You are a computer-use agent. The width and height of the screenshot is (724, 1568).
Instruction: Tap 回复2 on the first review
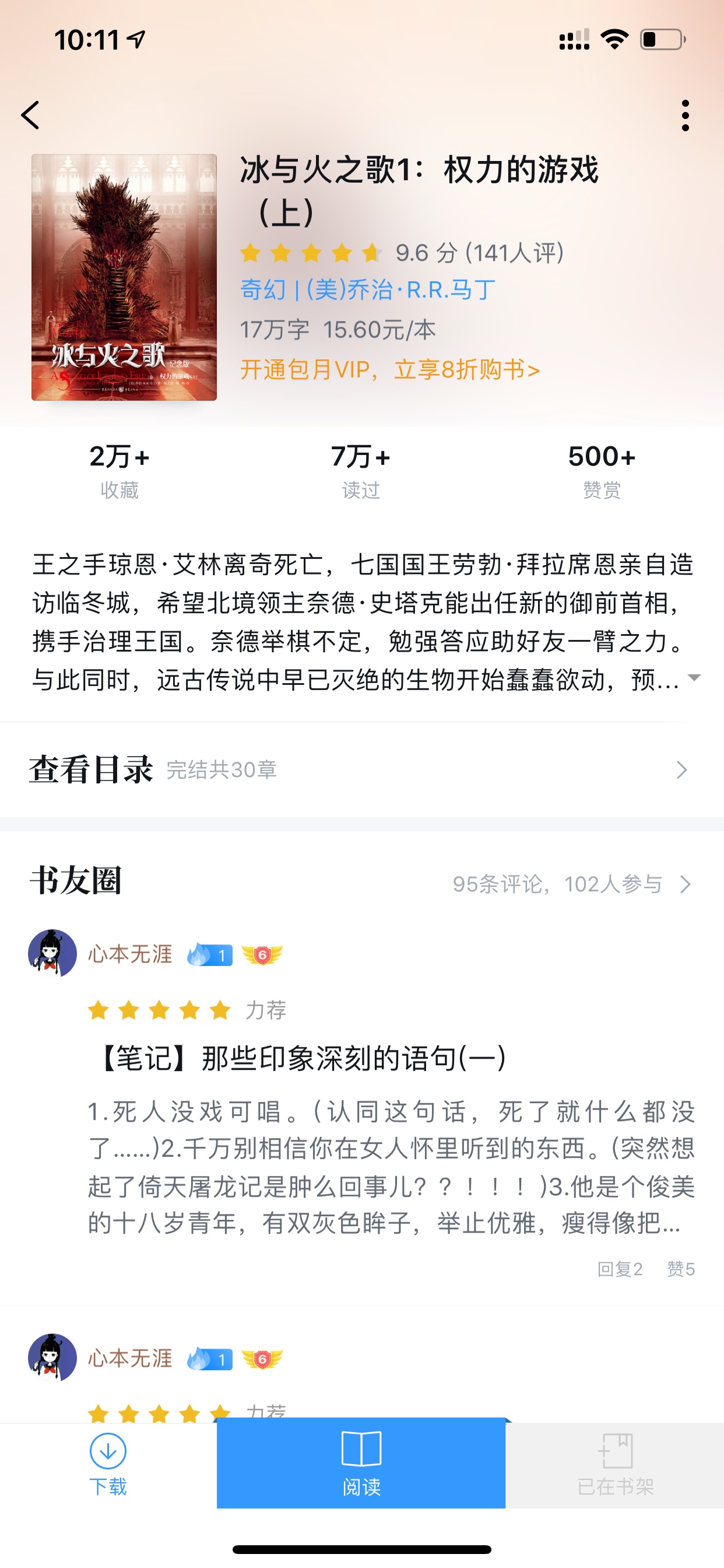(619, 1269)
